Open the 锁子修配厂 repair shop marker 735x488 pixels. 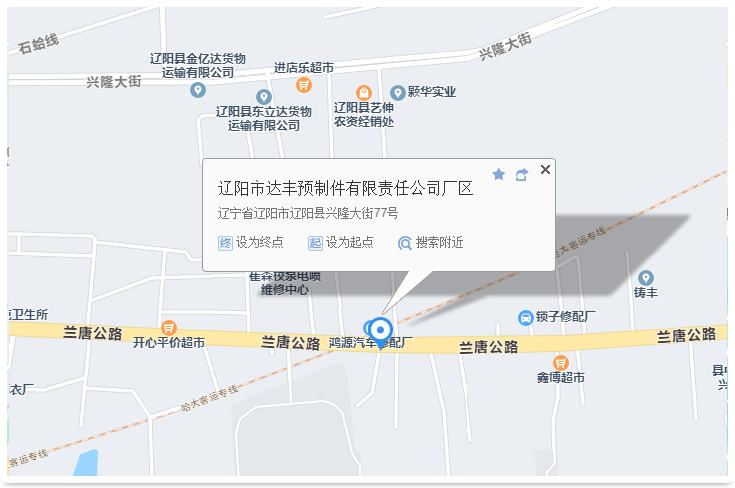pyautogui.click(x=525, y=317)
